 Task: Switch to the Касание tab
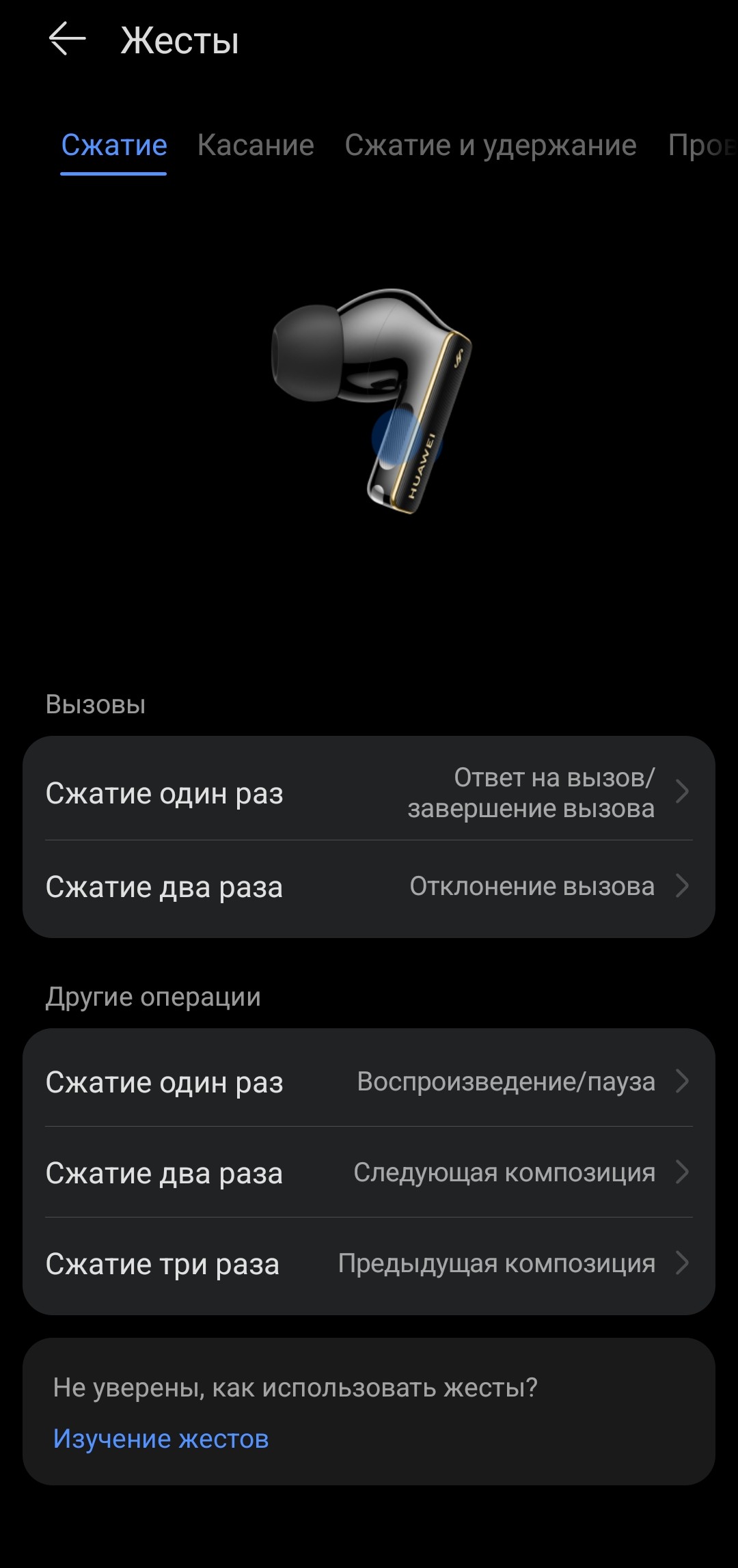pyautogui.click(x=256, y=146)
